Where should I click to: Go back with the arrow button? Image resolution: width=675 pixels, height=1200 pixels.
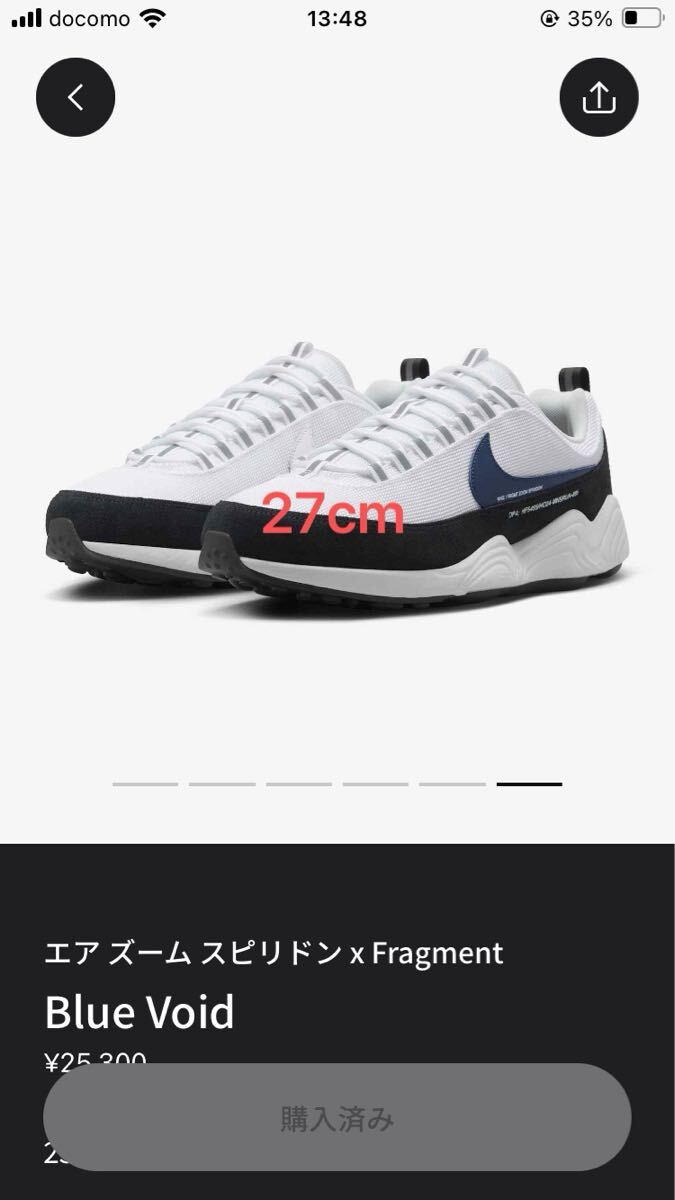click(x=75, y=97)
